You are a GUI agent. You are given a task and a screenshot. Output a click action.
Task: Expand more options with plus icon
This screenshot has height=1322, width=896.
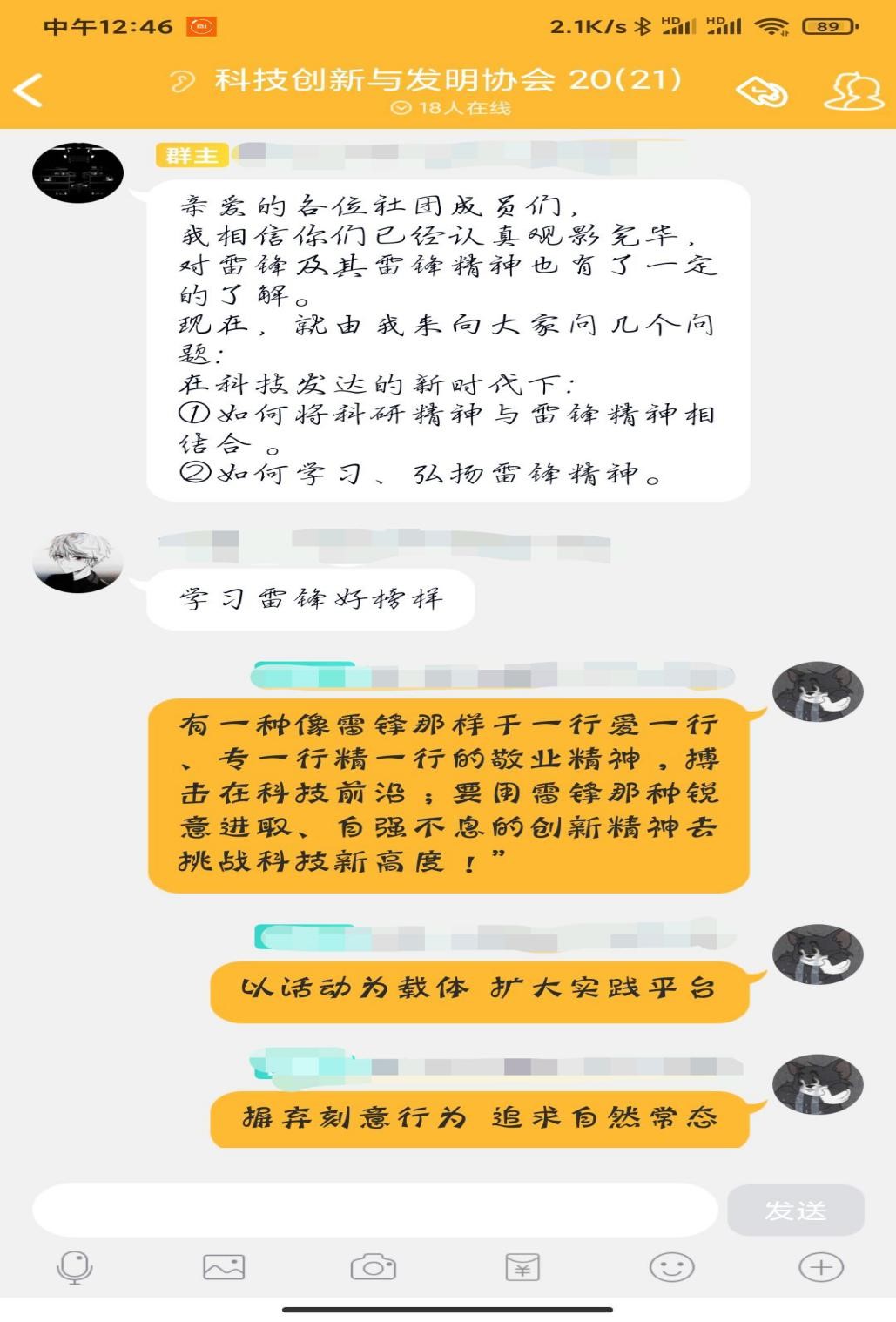(x=820, y=1267)
